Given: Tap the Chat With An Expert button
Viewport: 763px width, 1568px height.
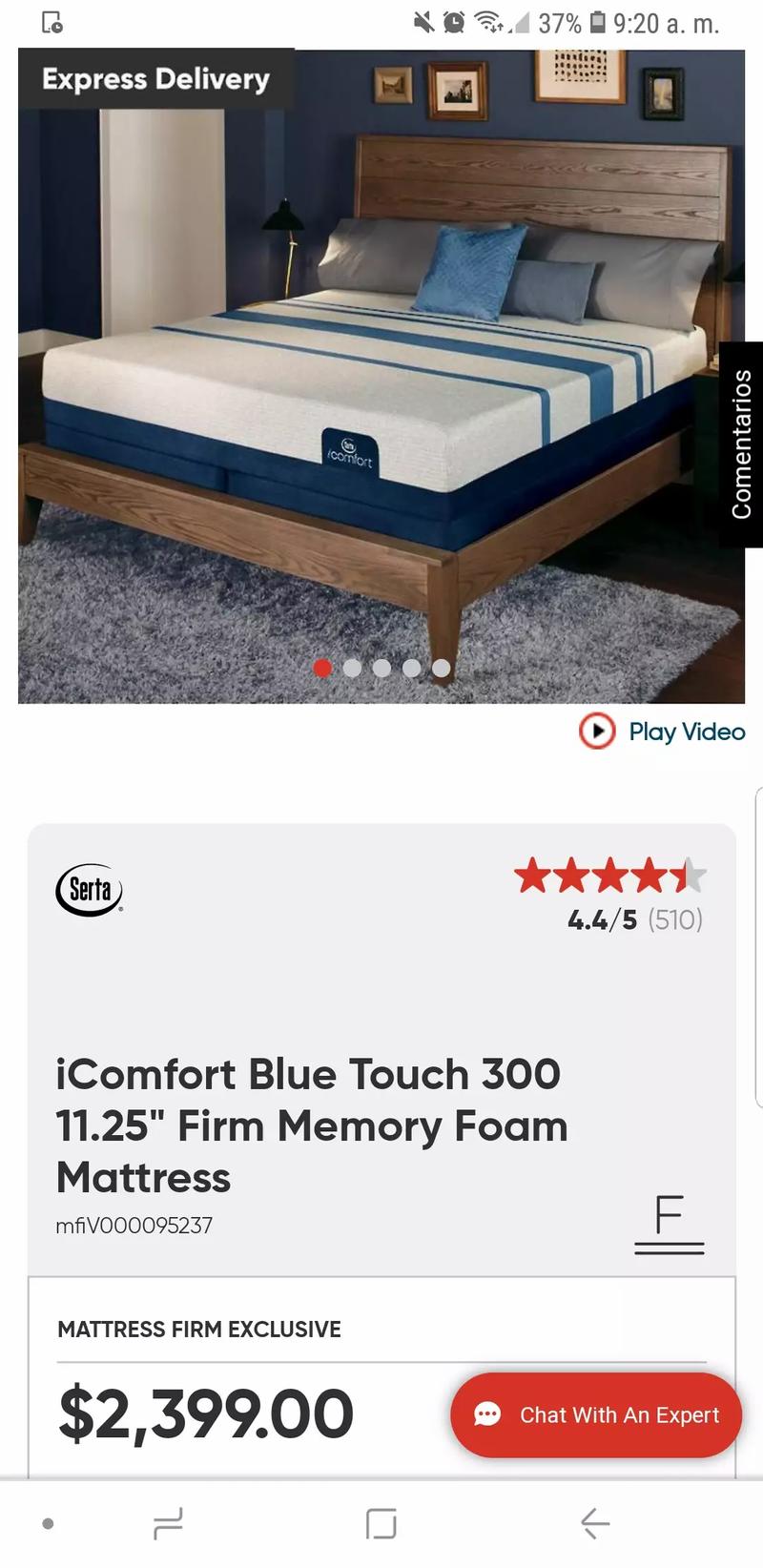Looking at the screenshot, I should tap(594, 1415).
